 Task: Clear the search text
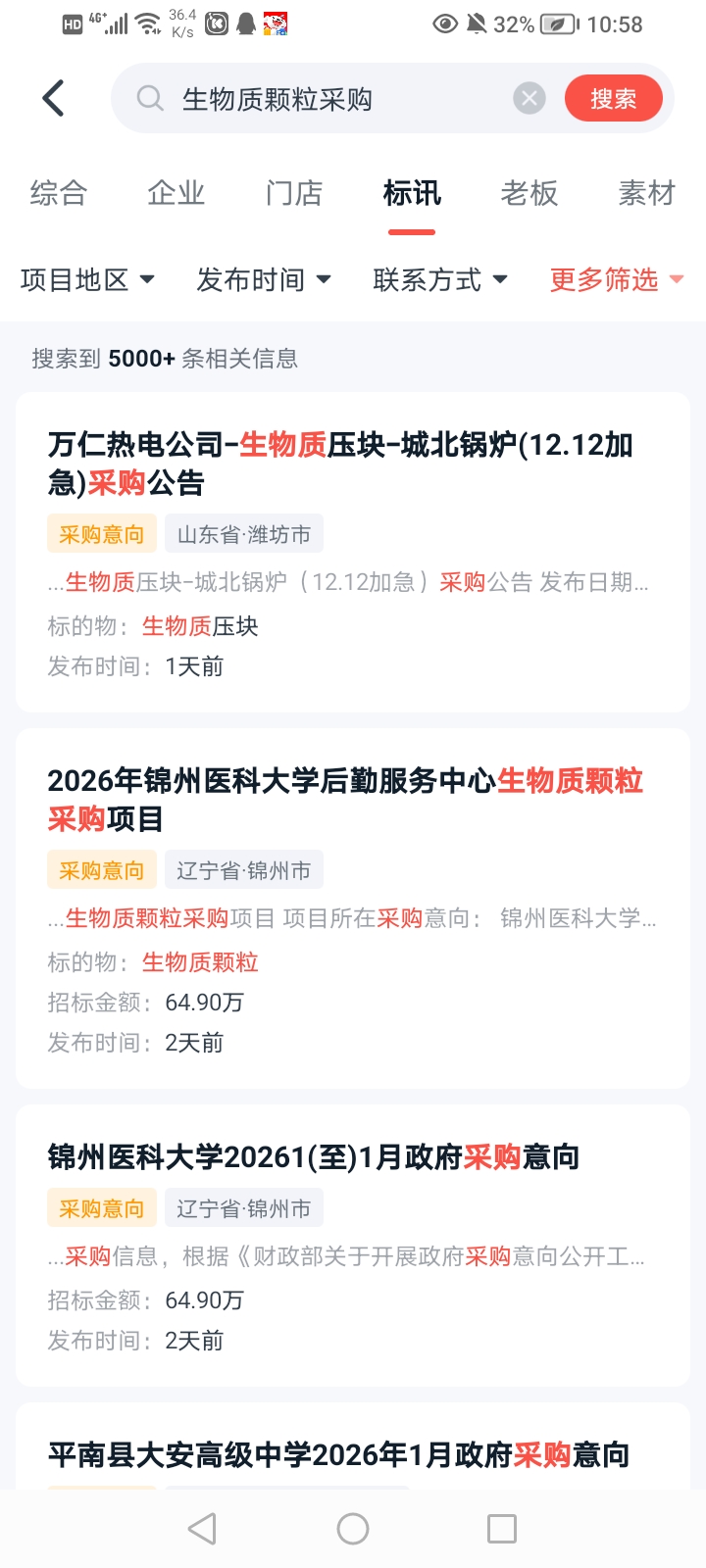tap(529, 98)
